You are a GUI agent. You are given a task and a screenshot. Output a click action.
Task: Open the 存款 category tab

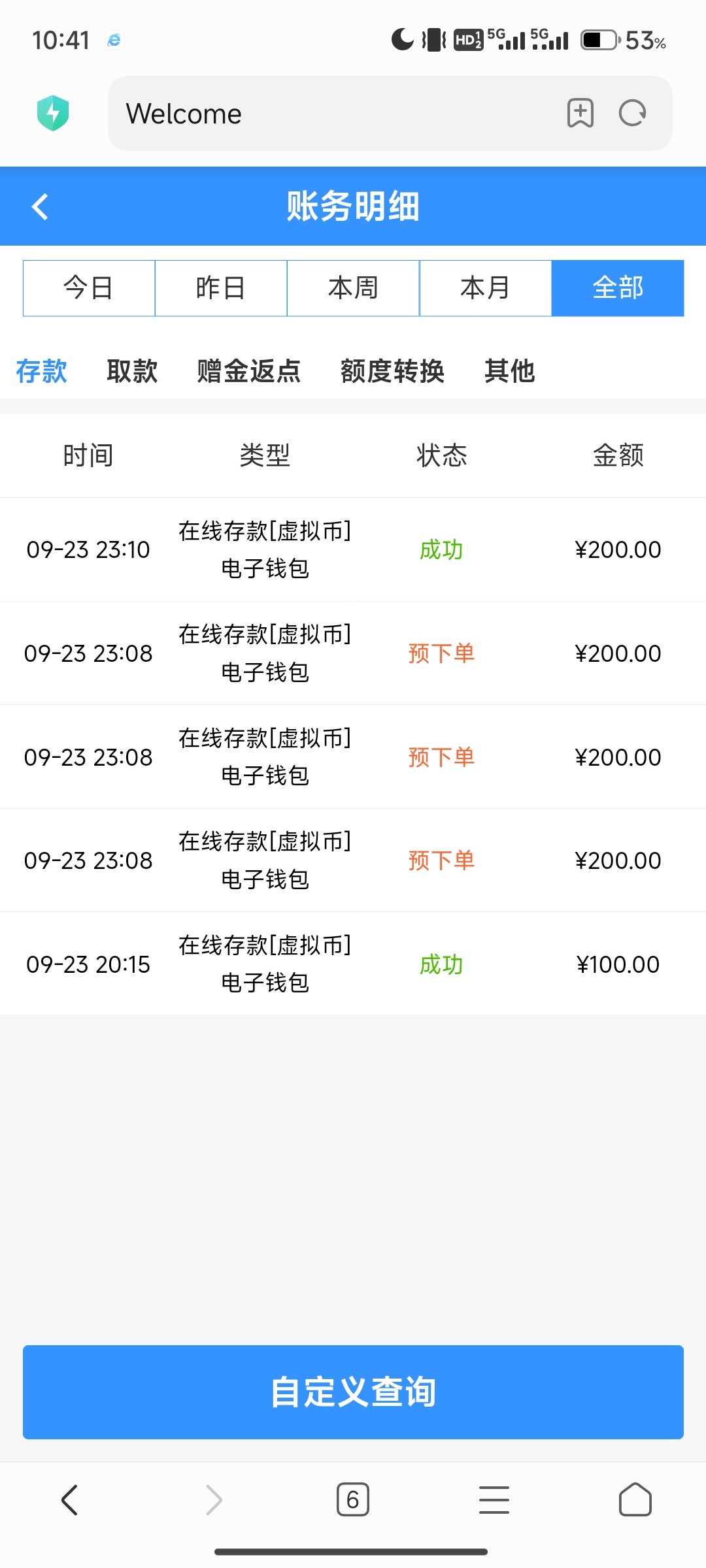coord(41,371)
